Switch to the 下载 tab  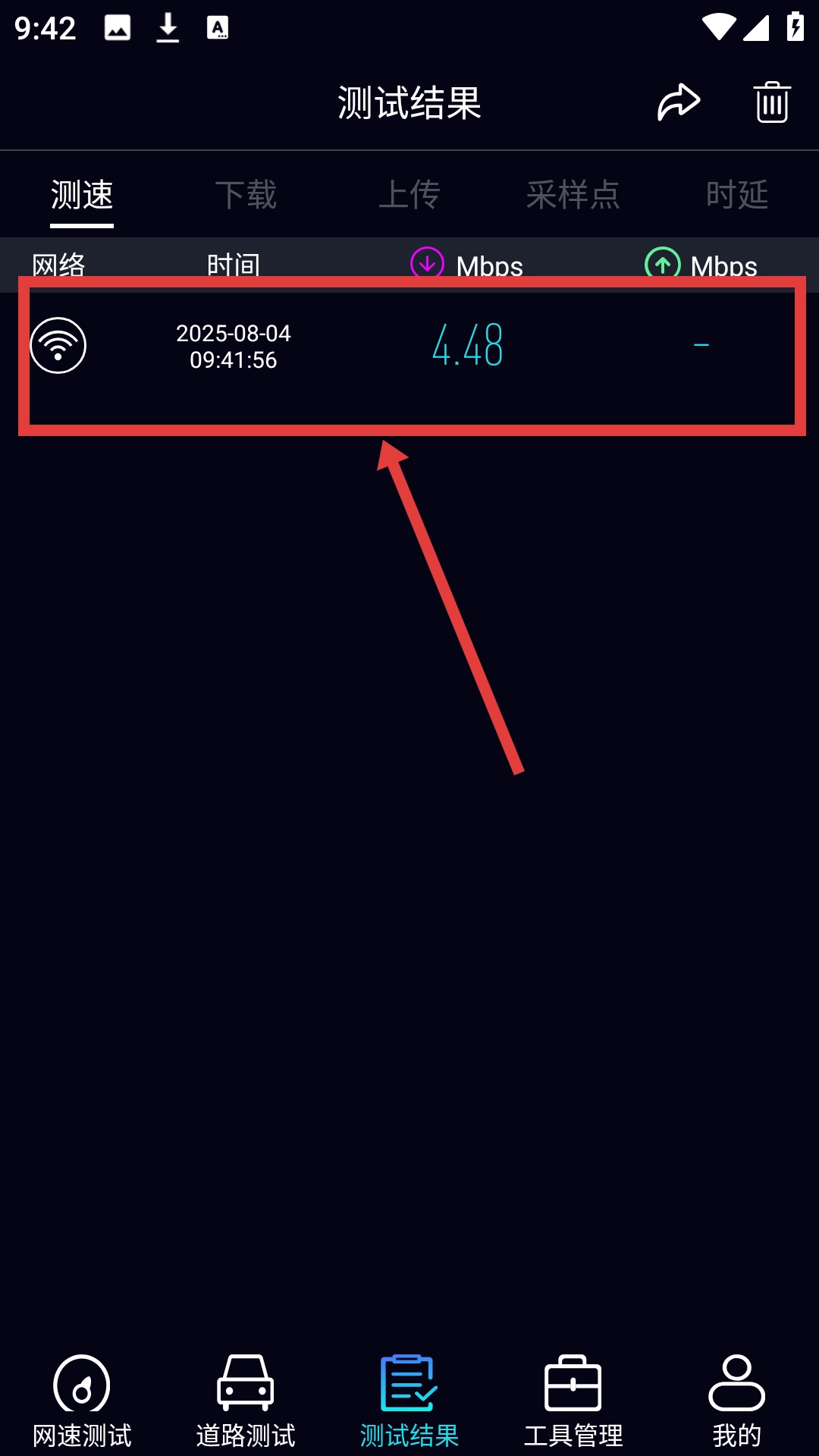pos(246,195)
